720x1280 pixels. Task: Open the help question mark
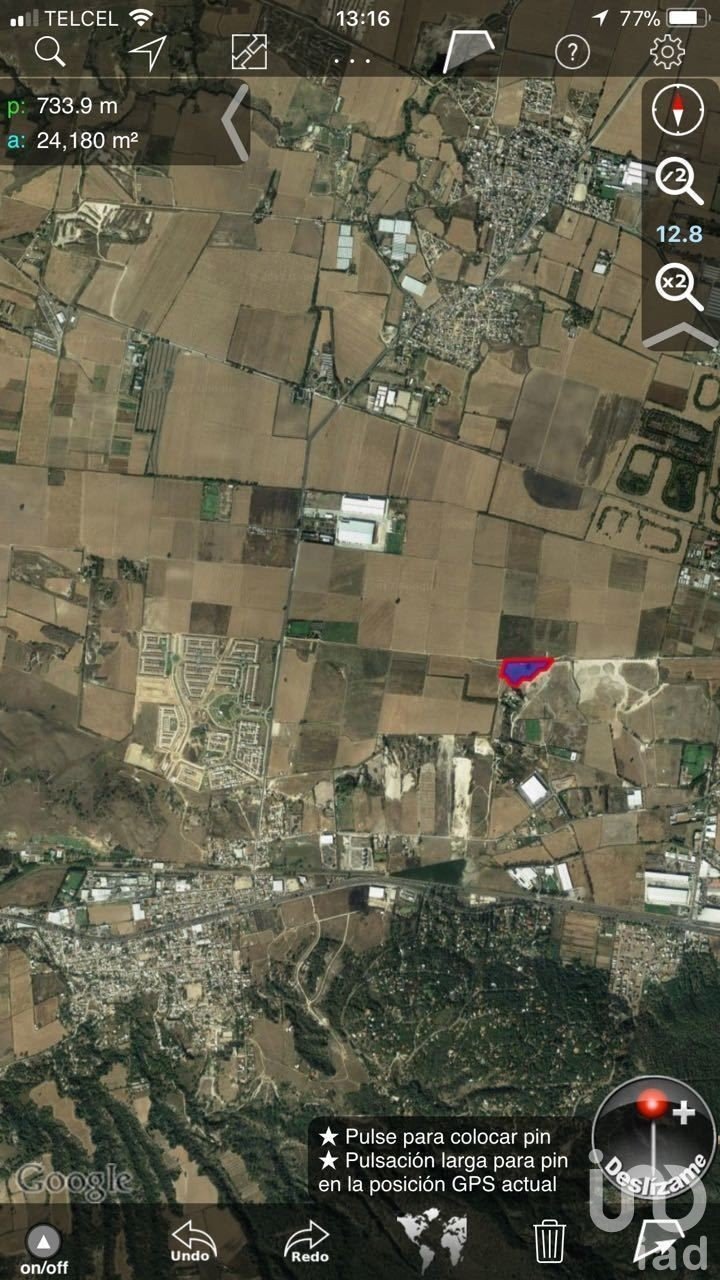click(572, 52)
